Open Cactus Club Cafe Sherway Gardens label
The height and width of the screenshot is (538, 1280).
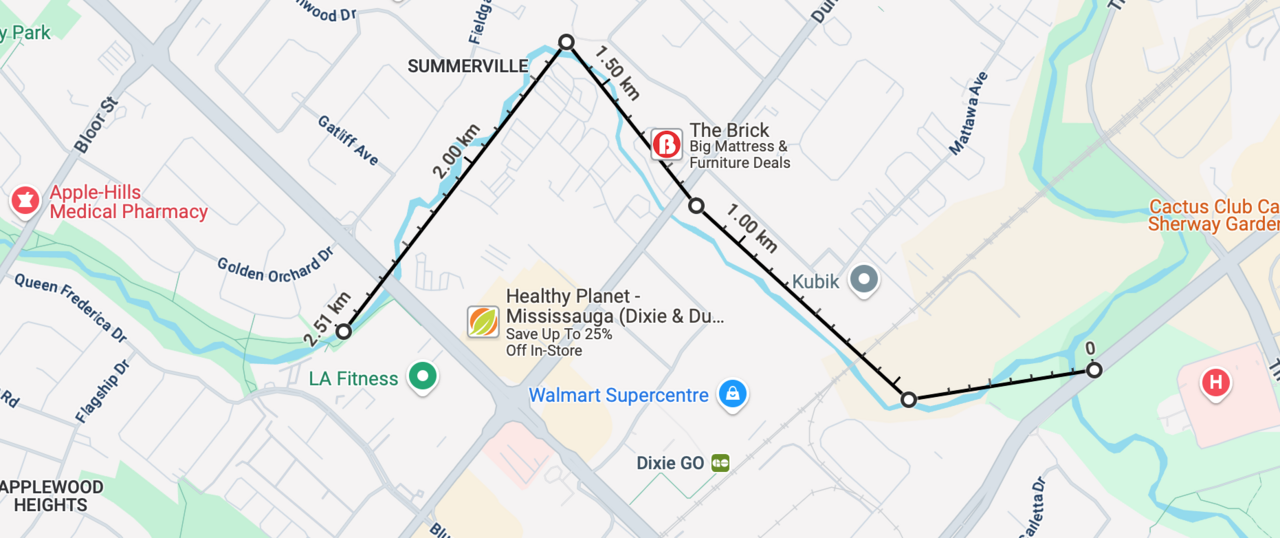coord(1214,215)
